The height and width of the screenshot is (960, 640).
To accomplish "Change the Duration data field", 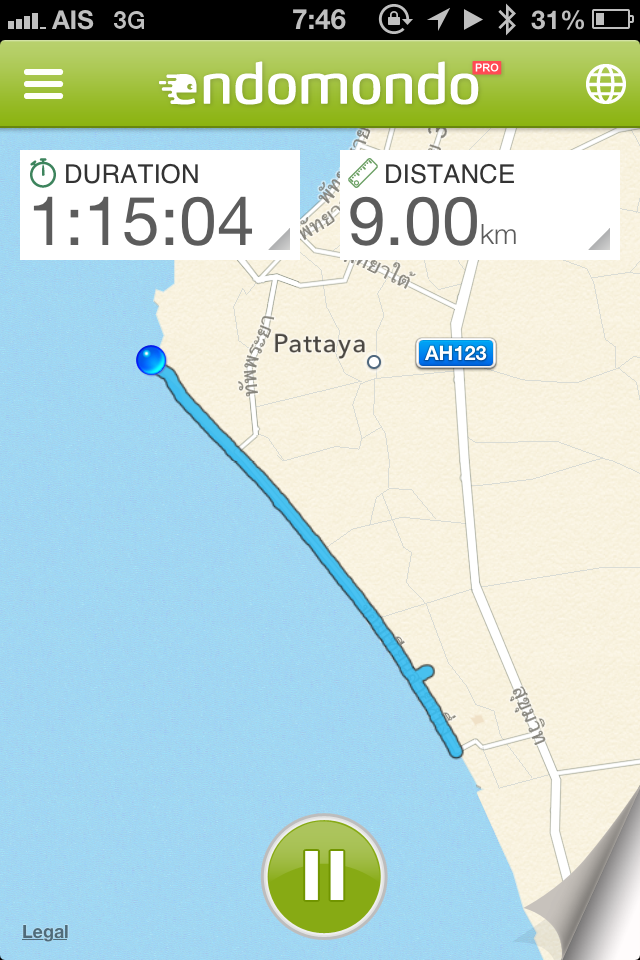I will (x=160, y=205).
